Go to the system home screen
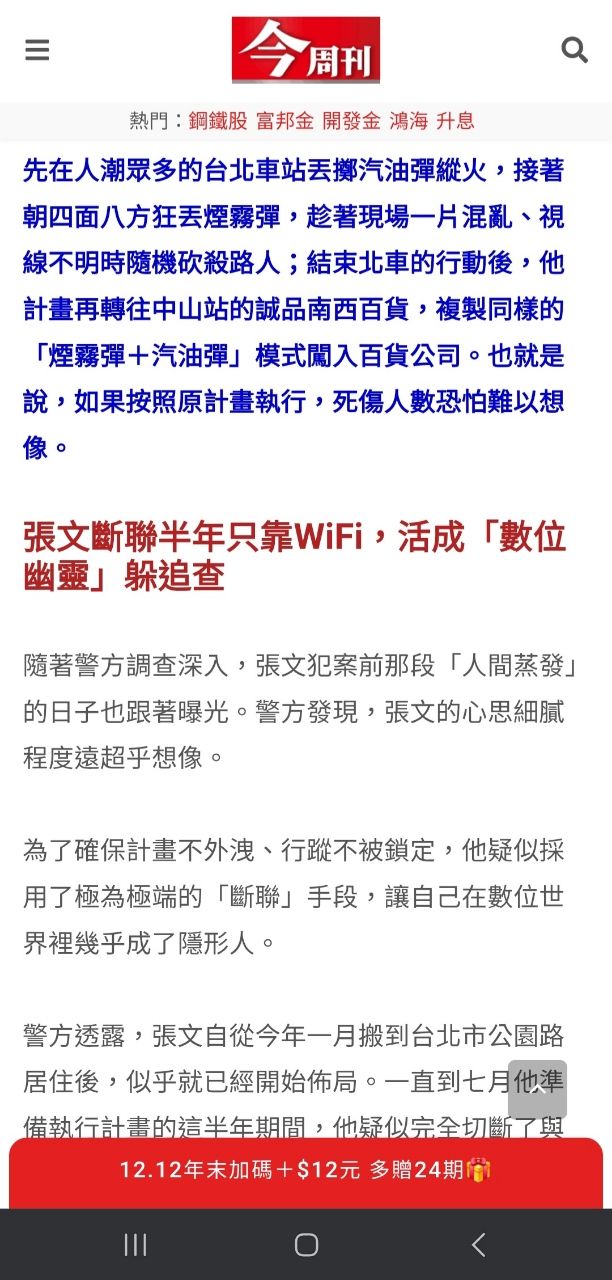The width and height of the screenshot is (612, 1280). (306, 1244)
